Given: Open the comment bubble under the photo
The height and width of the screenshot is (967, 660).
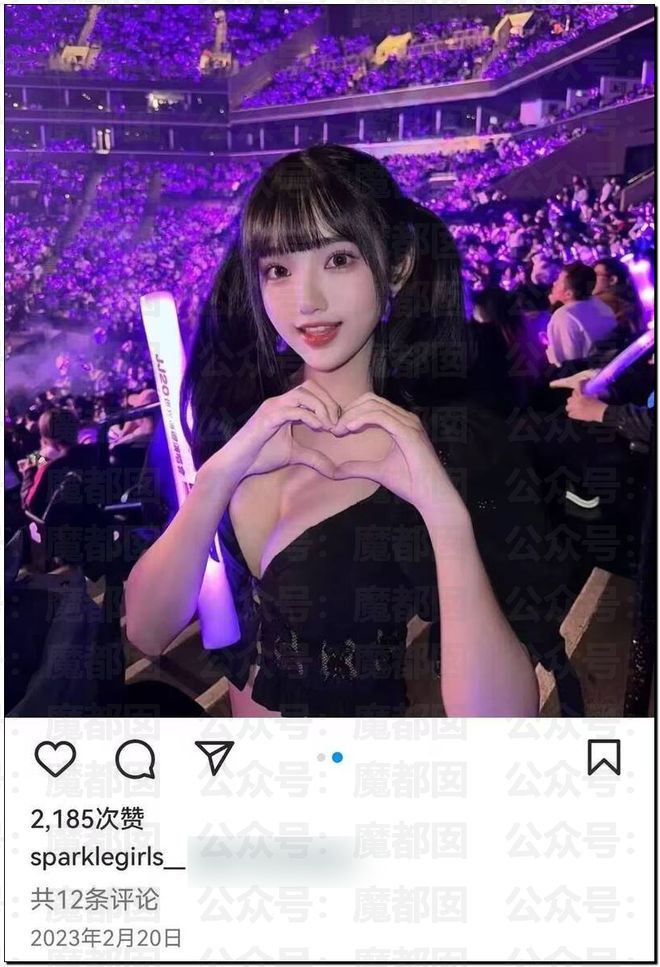Looking at the screenshot, I should 135,760.
